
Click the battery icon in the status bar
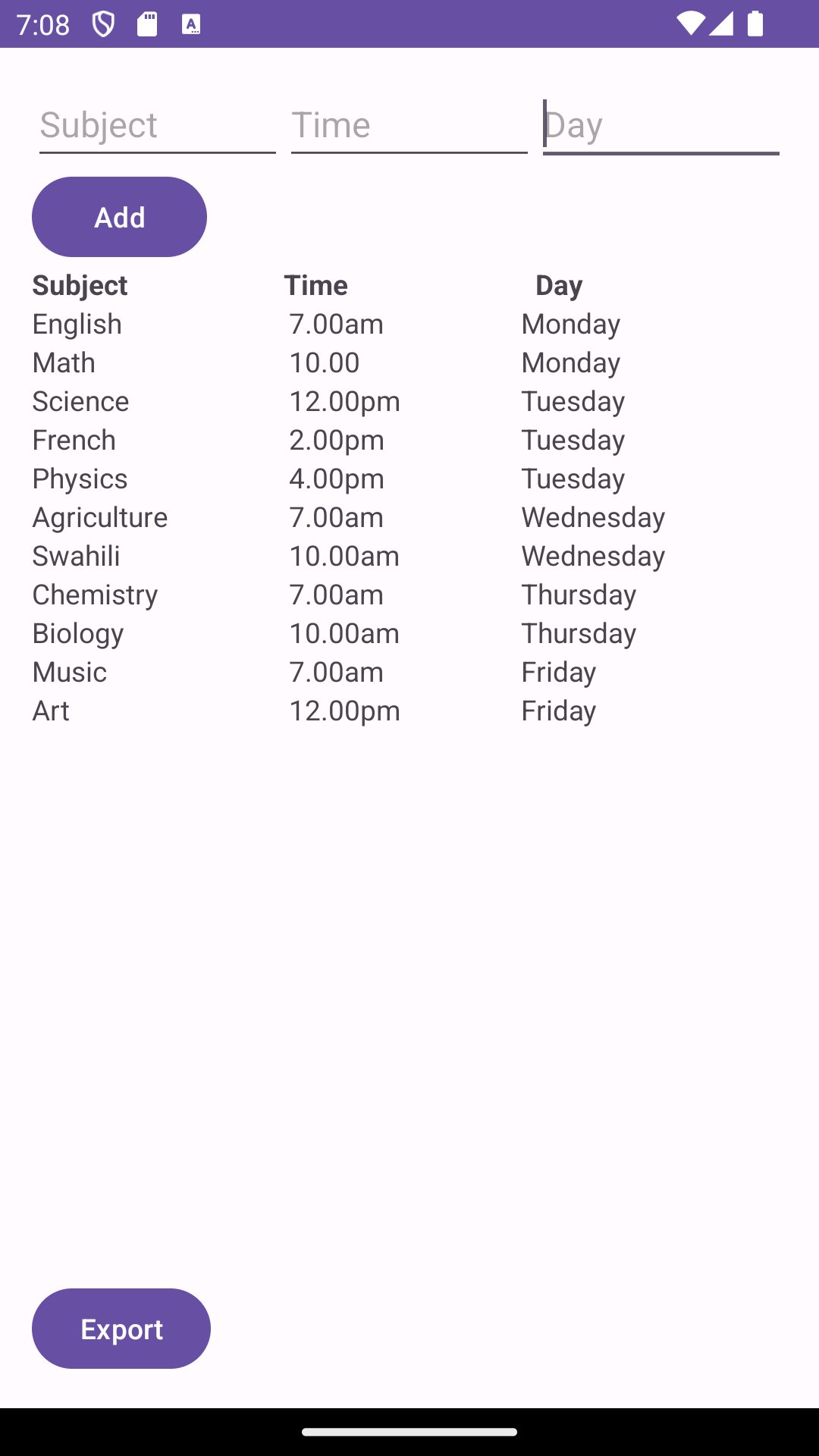point(756,24)
